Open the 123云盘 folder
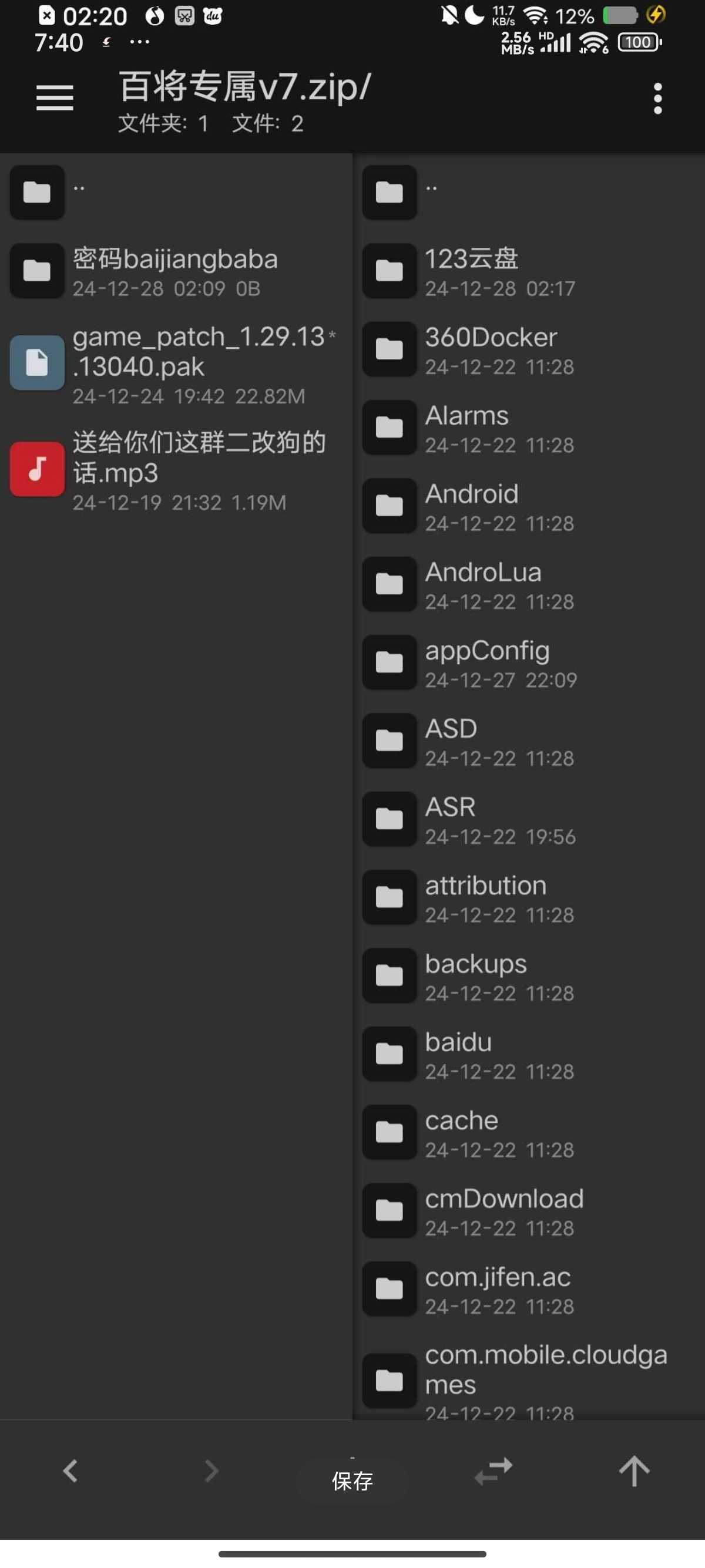This screenshot has height=1568, width=705. tap(528, 271)
